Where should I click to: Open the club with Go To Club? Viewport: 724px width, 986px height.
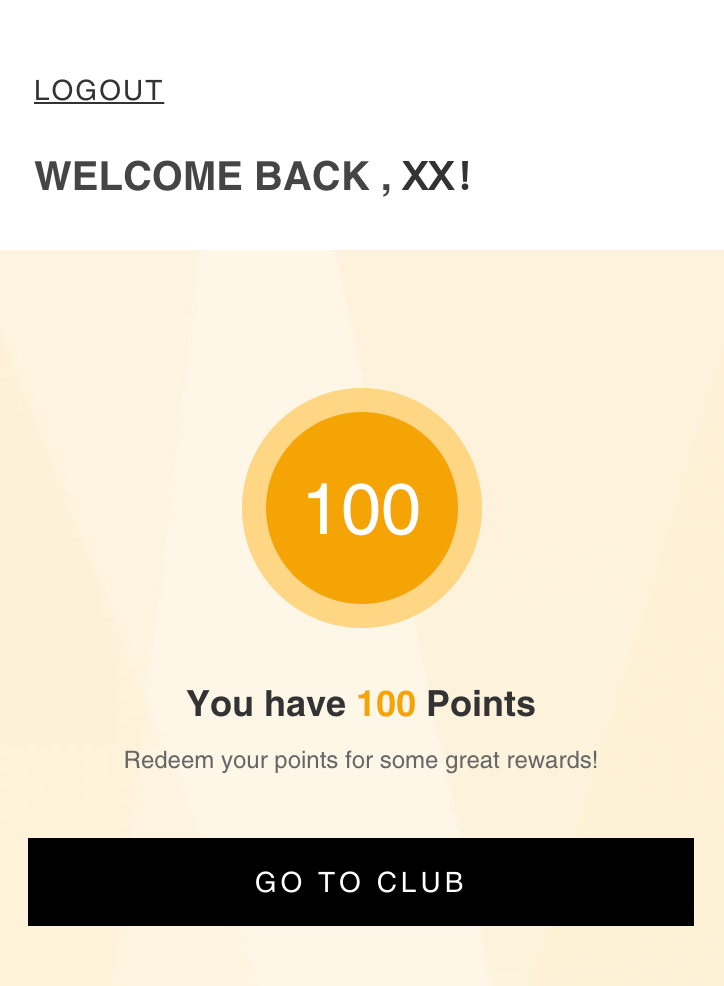(360, 882)
